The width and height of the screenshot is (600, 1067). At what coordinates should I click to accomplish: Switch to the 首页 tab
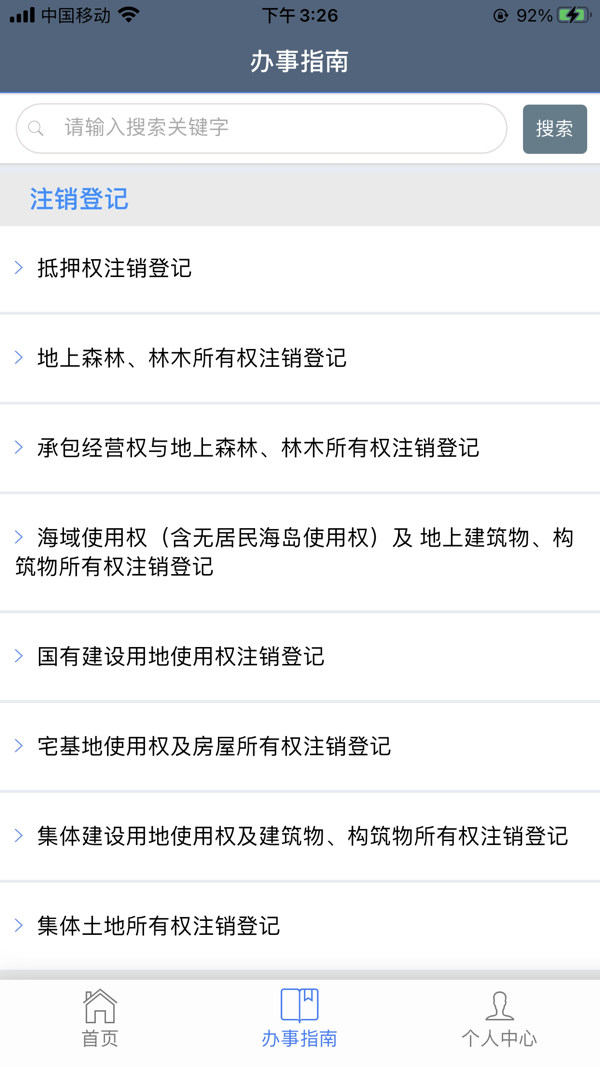(x=100, y=1018)
